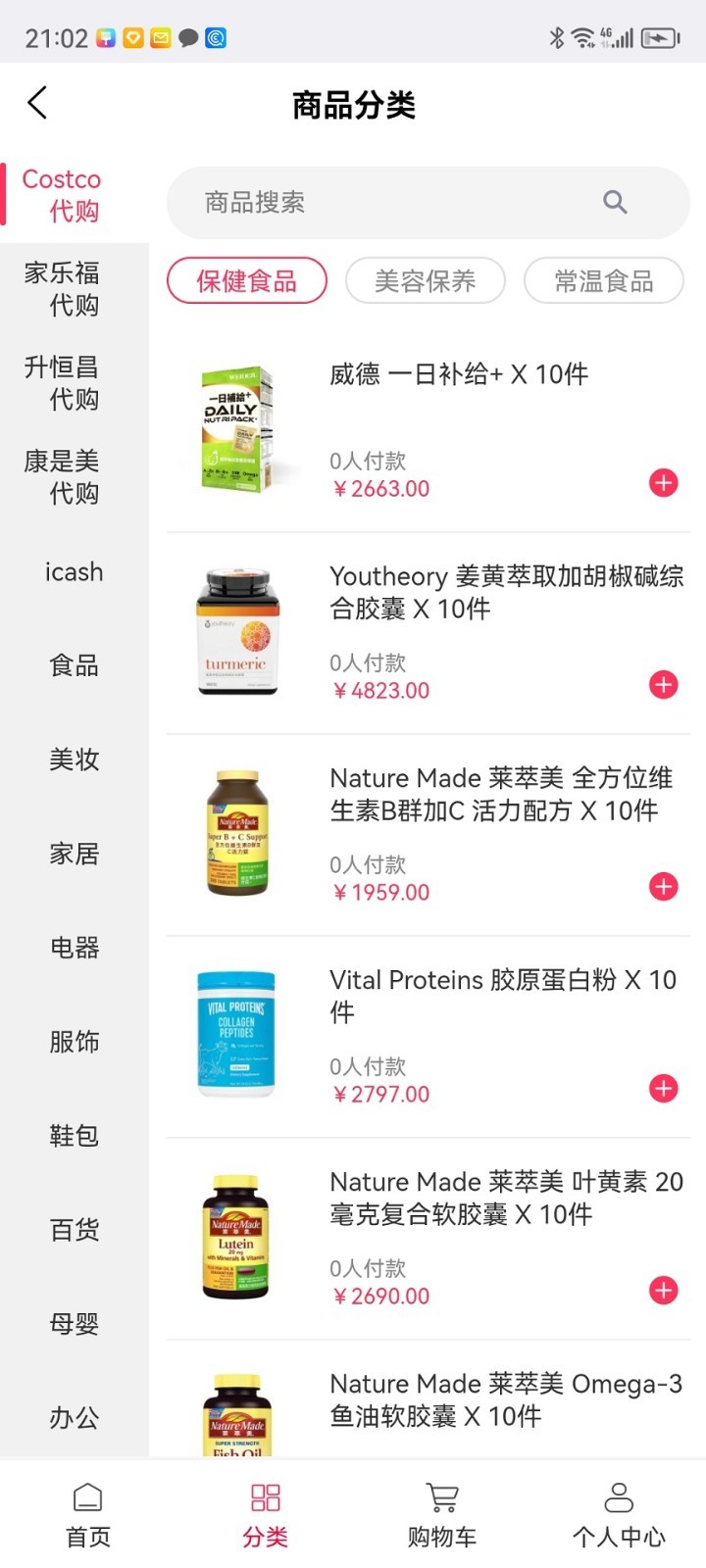Open the 购物车 shopping cart tab

coord(442,1515)
